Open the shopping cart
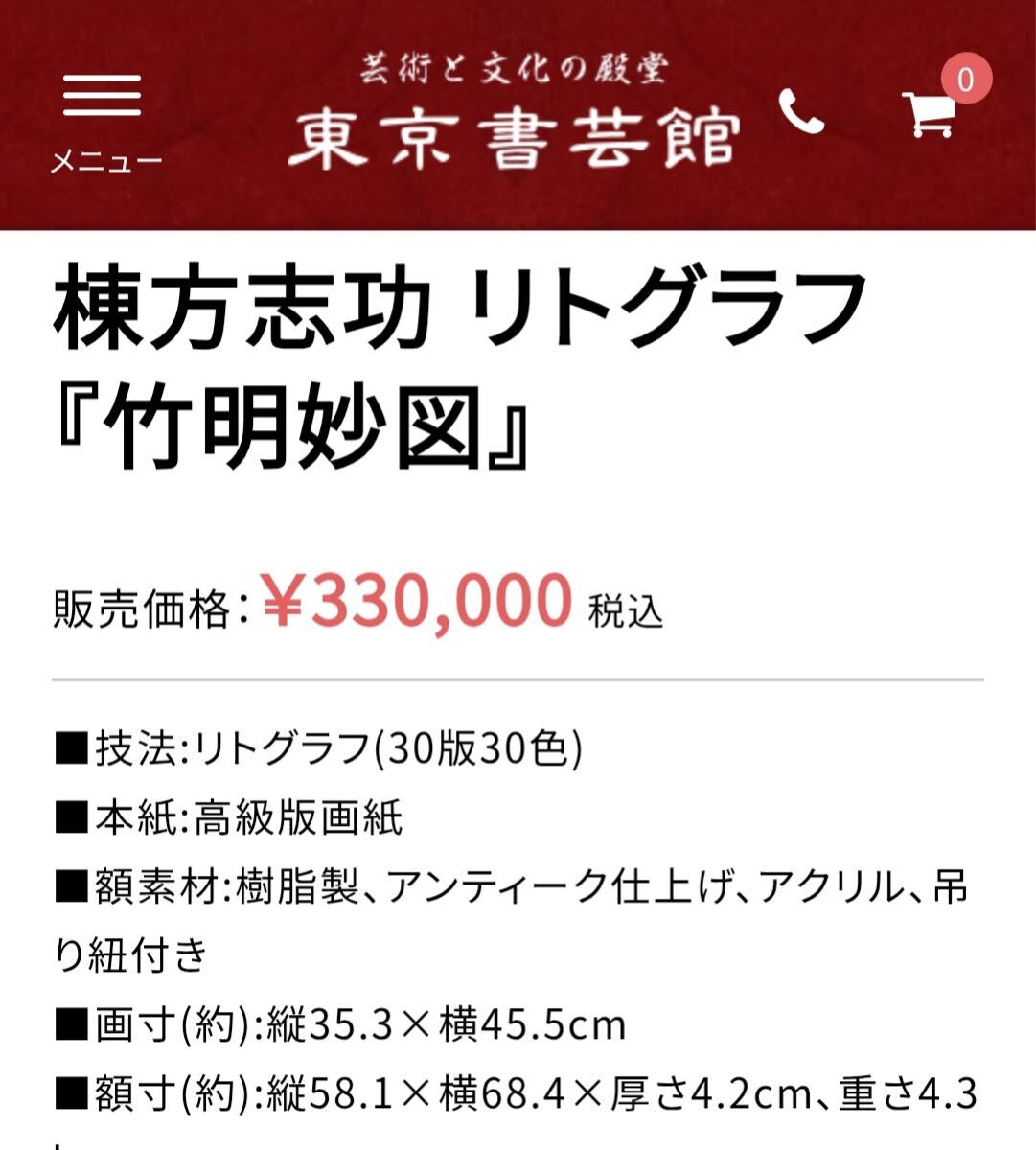This screenshot has height=1150, width=1036. pyautogui.click(x=930, y=114)
